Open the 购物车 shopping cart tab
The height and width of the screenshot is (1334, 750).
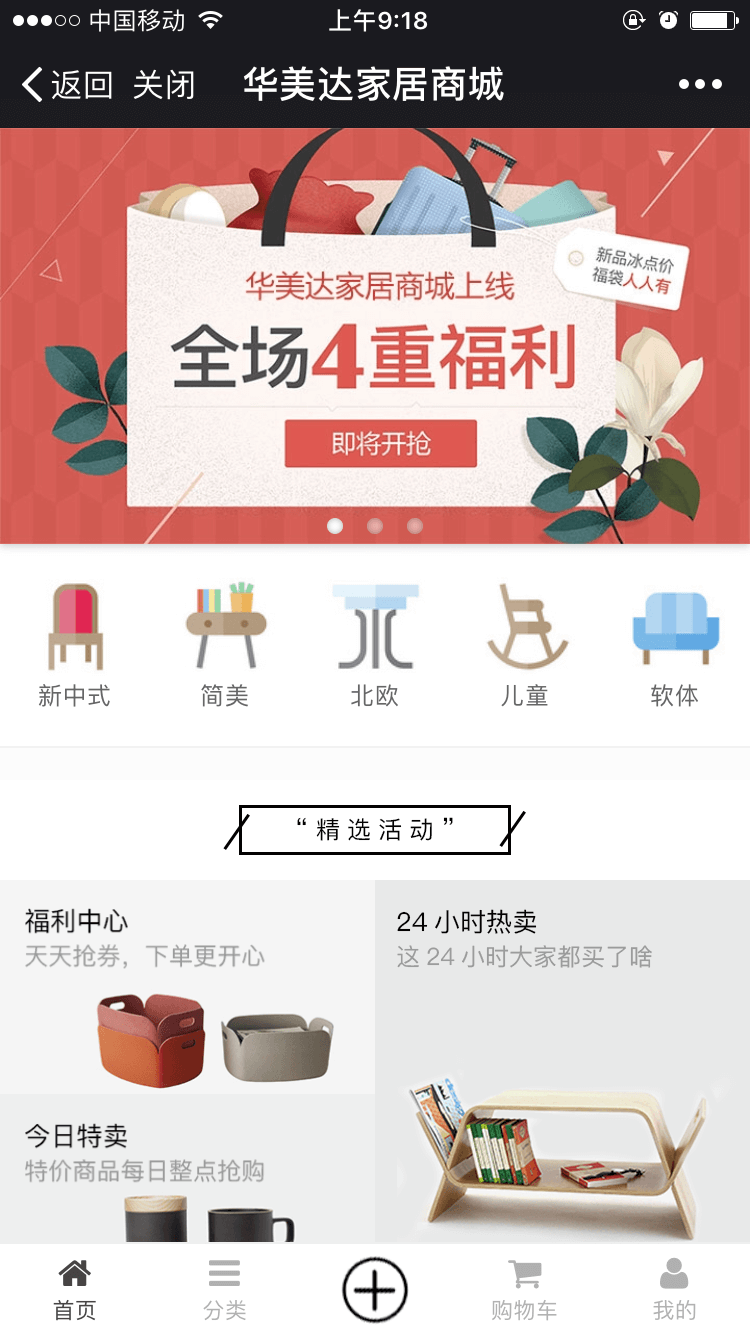click(524, 1290)
